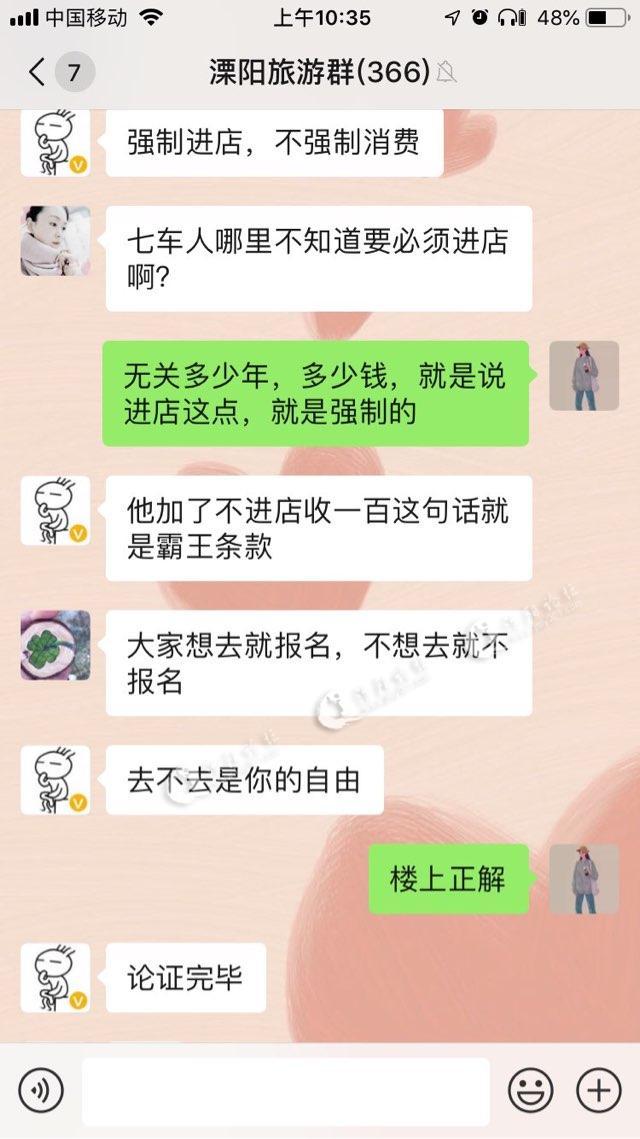
Task: Switch to voice message input
Action: [41, 1090]
